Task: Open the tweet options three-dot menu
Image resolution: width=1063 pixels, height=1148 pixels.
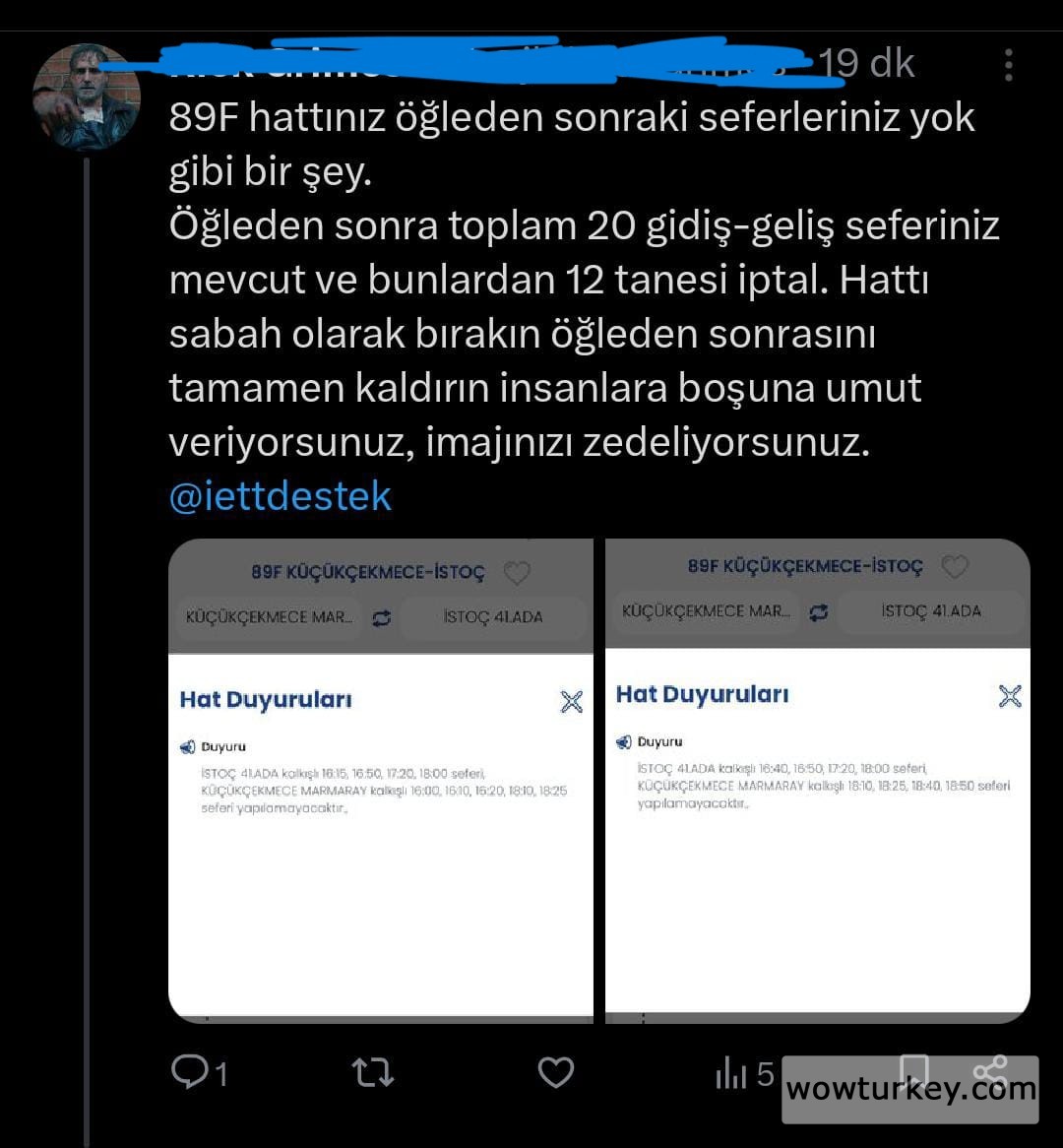Action: click(x=1008, y=63)
